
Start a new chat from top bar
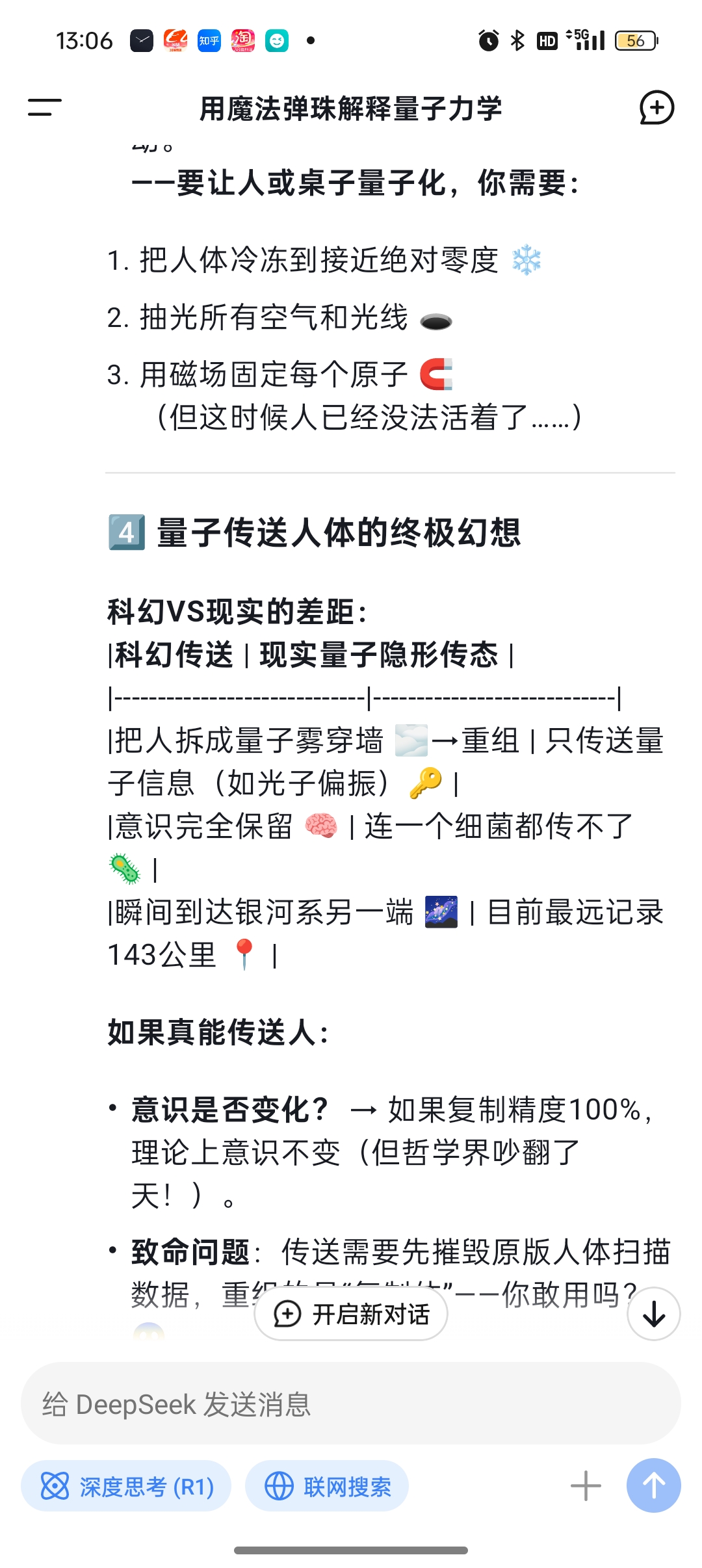[x=656, y=107]
